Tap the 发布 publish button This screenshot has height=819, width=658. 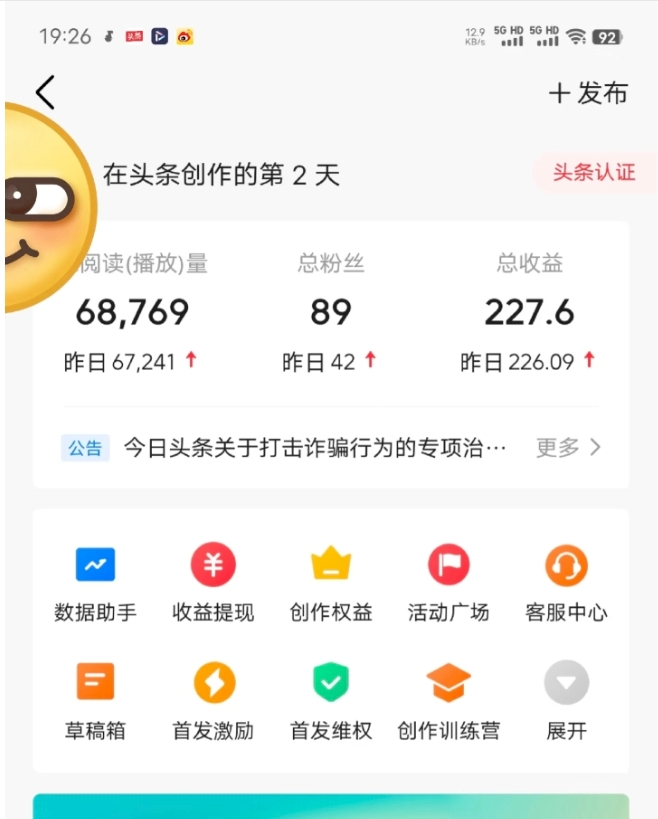pyautogui.click(x=588, y=93)
